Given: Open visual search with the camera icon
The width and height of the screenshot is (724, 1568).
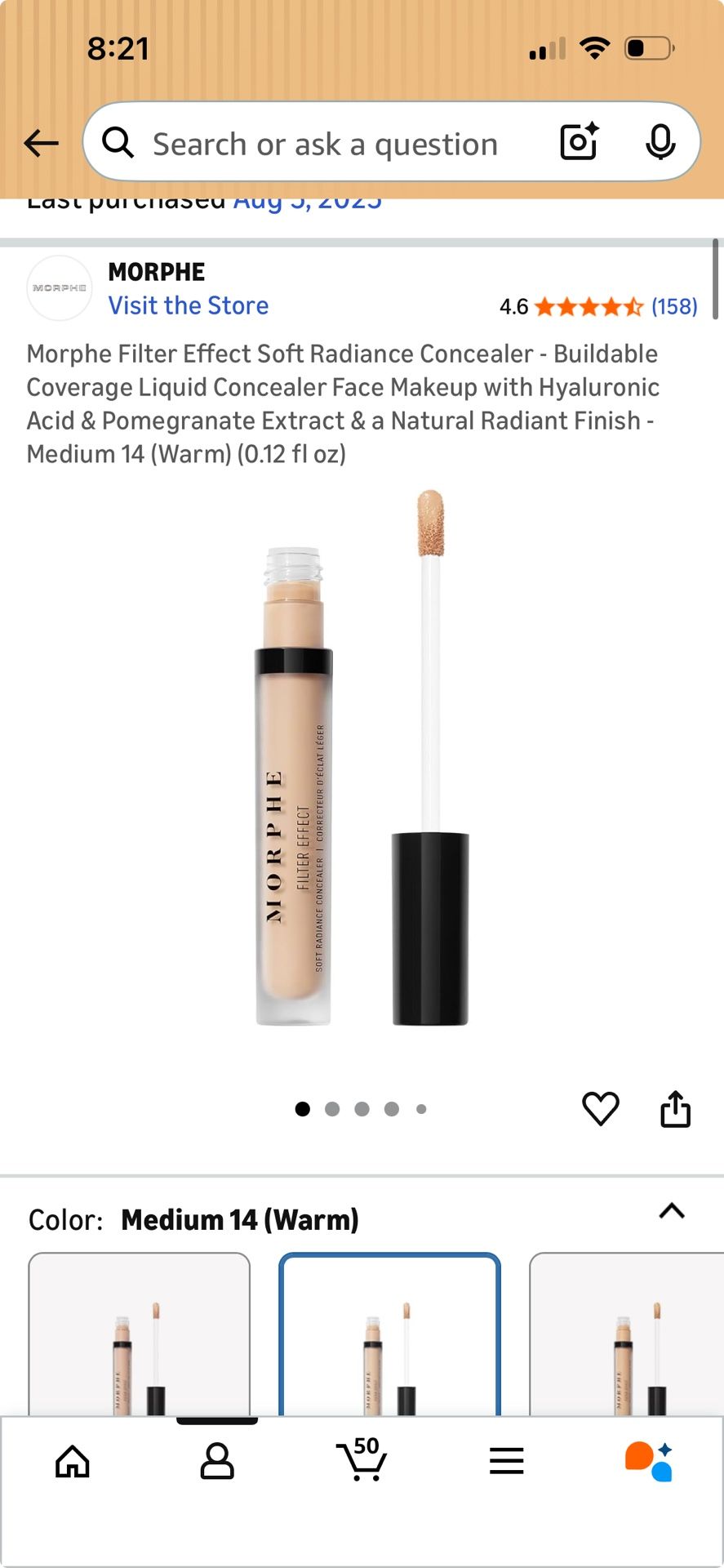Looking at the screenshot, I should pos(578,142).
